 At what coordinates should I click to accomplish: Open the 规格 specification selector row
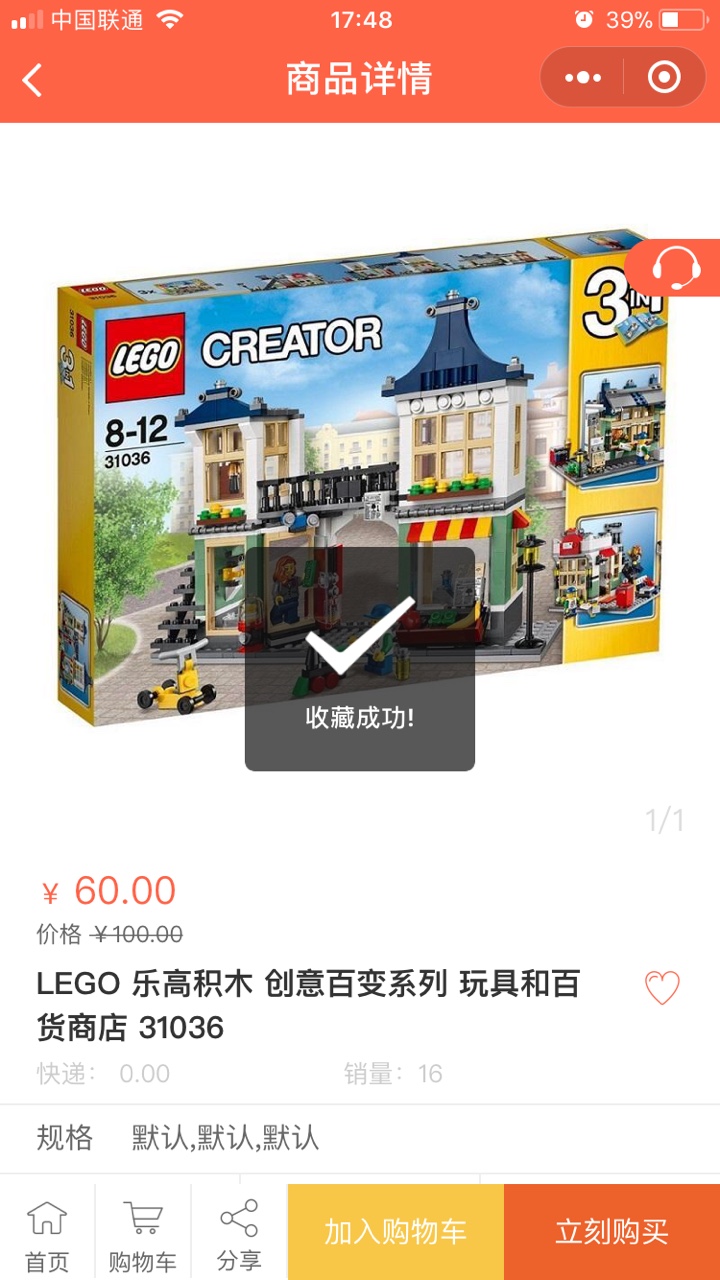click(x=360, y=1138)
